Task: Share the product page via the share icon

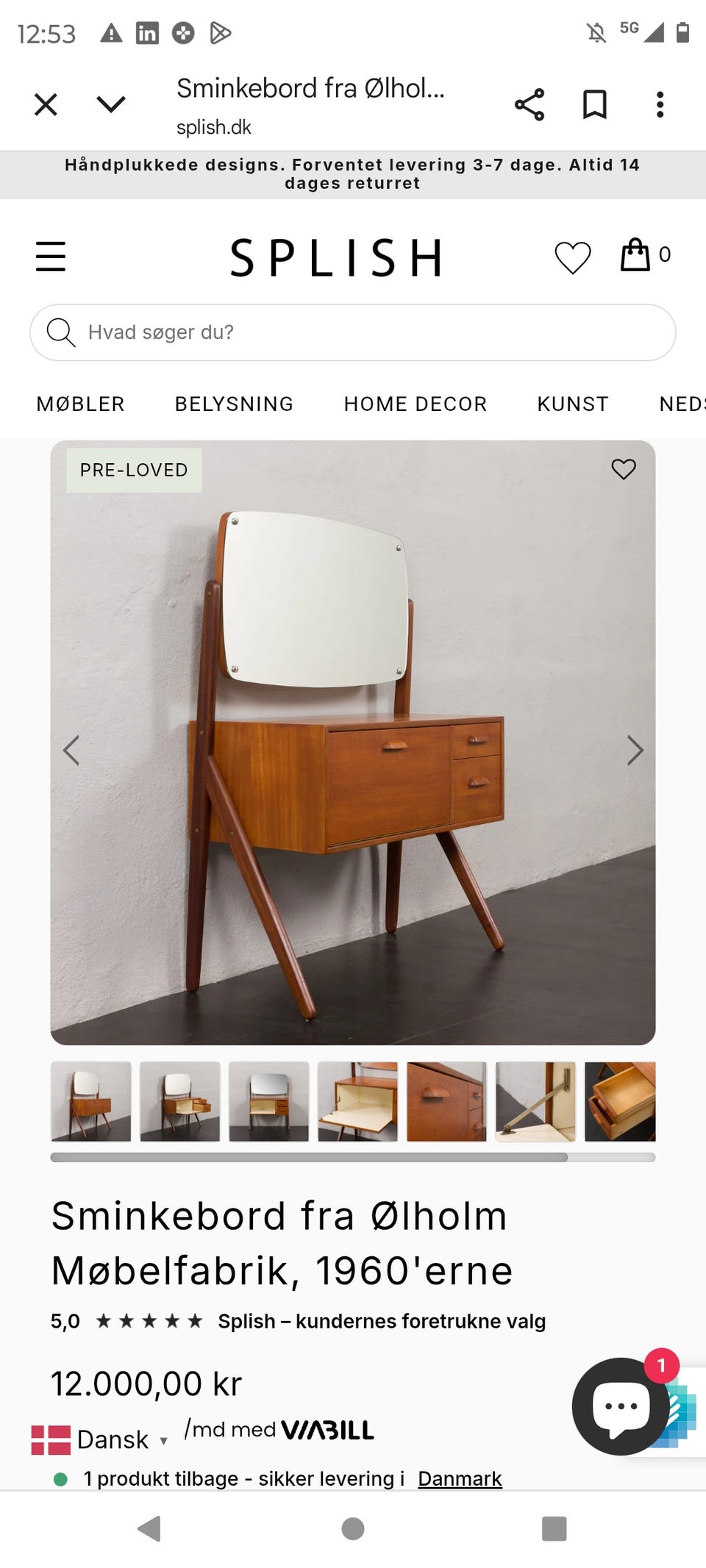Action: tap(531, 104)
